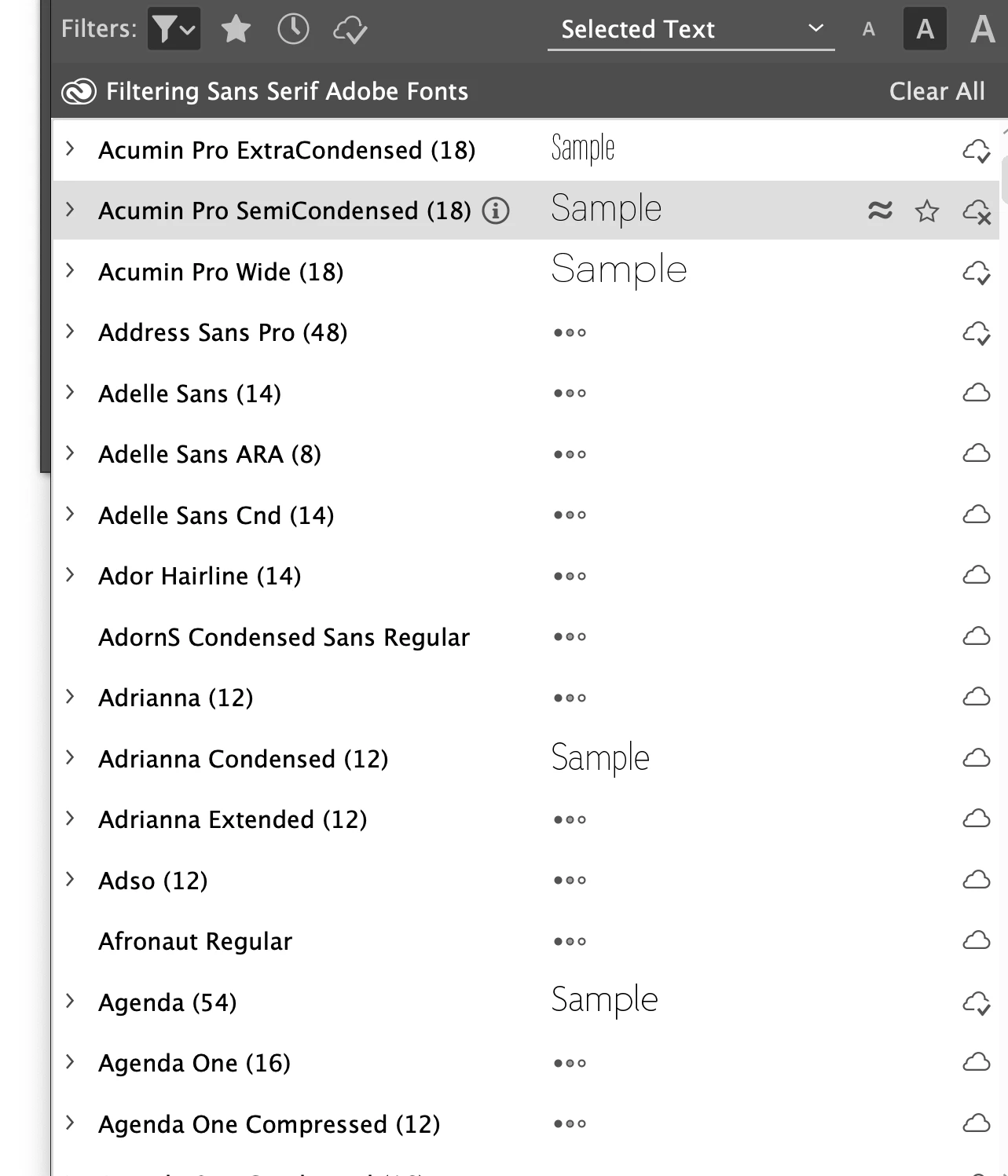Open the font filter dropdown
Screen dimensions: 1008x1176
pos(174,30)
